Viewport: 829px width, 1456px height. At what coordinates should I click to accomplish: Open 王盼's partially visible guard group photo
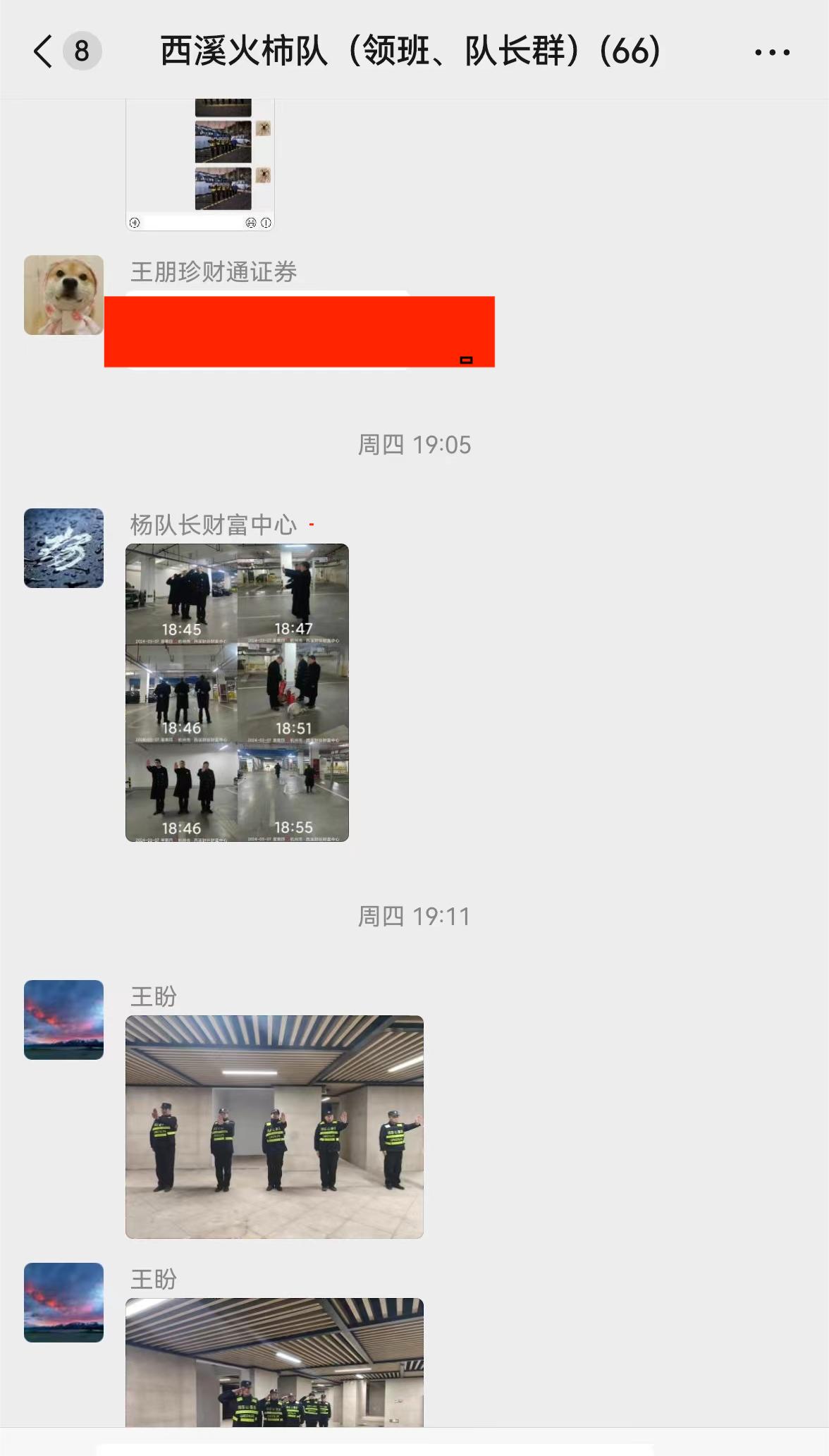tap(274, 1362)
